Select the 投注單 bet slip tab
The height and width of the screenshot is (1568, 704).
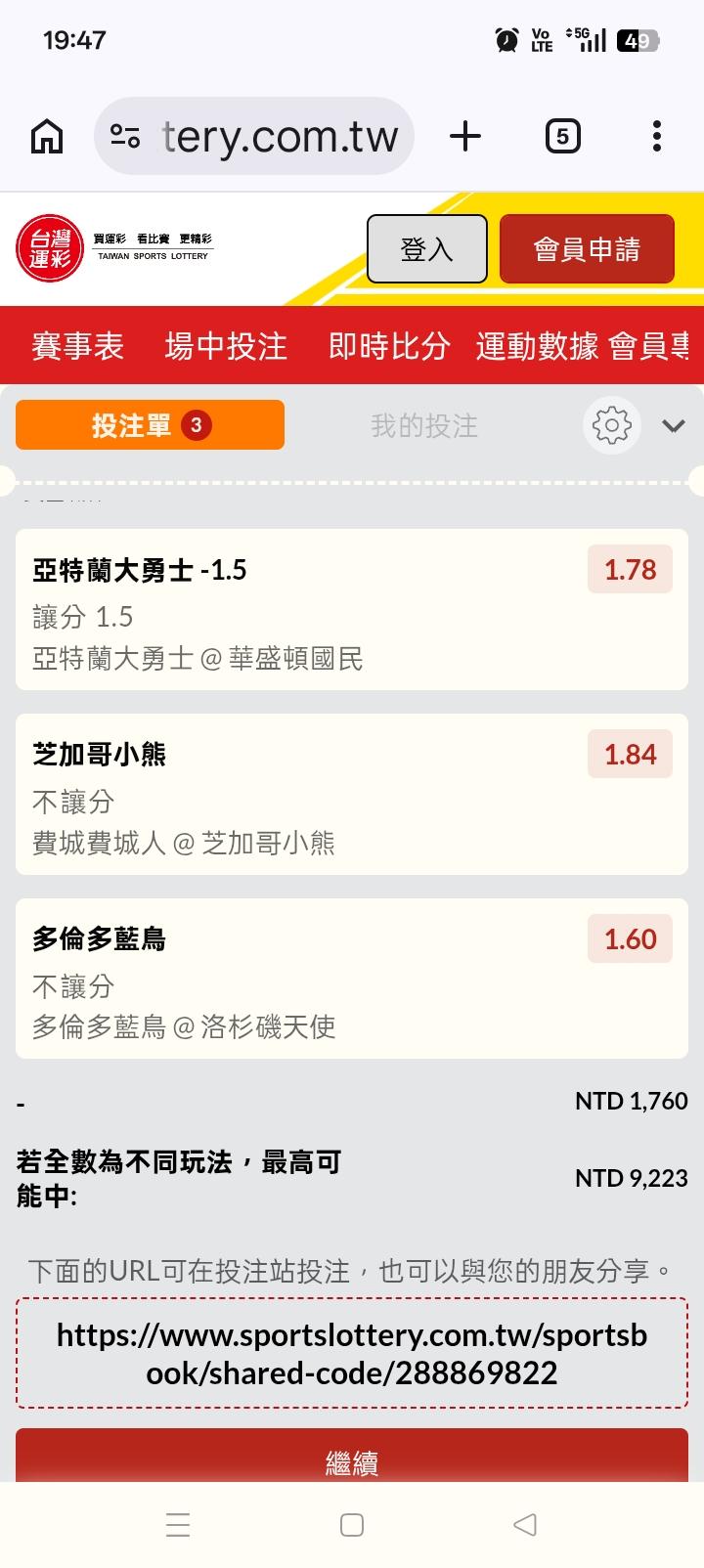150,425
